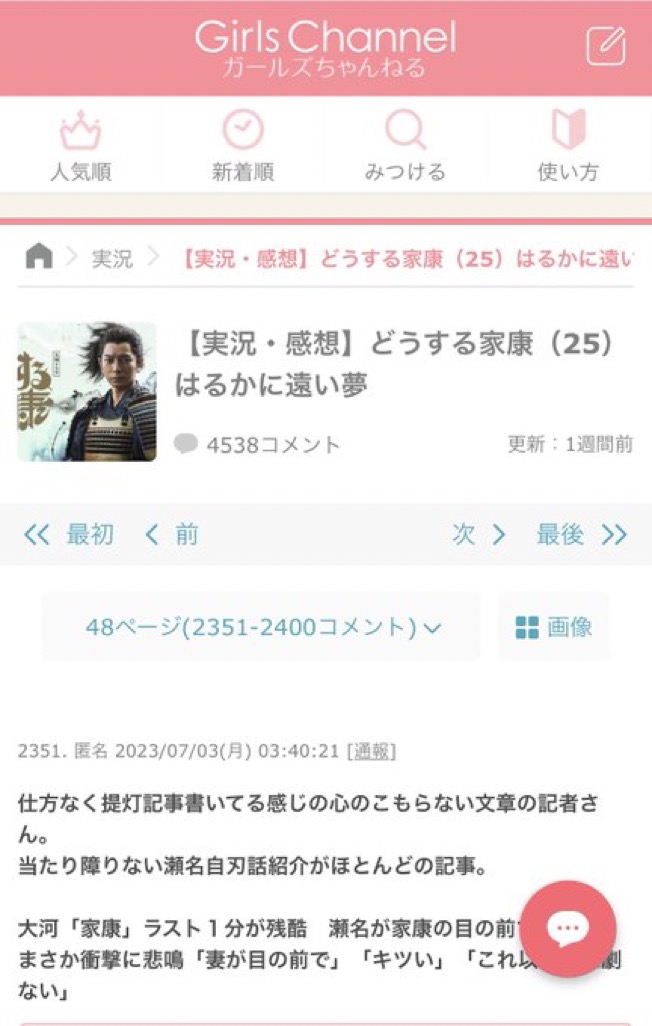Viewport: 652px width, 1026px height.
Task: Expand the 48ページ page selector dropdown
Action: (262, 627)
